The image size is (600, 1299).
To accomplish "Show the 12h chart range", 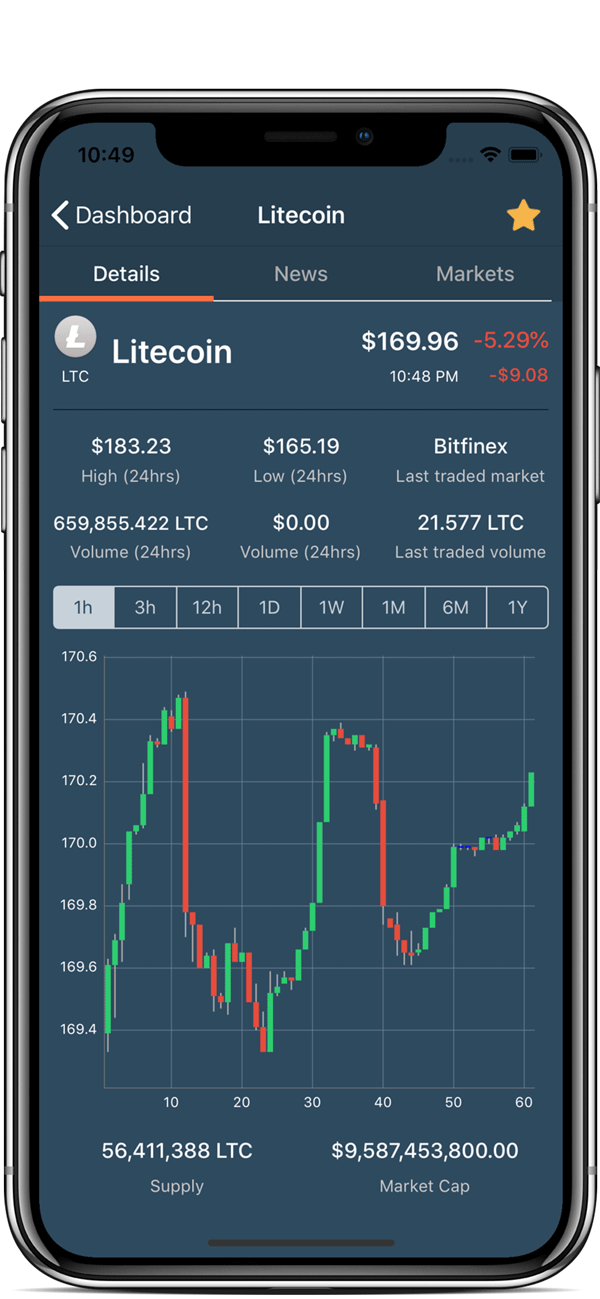I will point(207,607).
